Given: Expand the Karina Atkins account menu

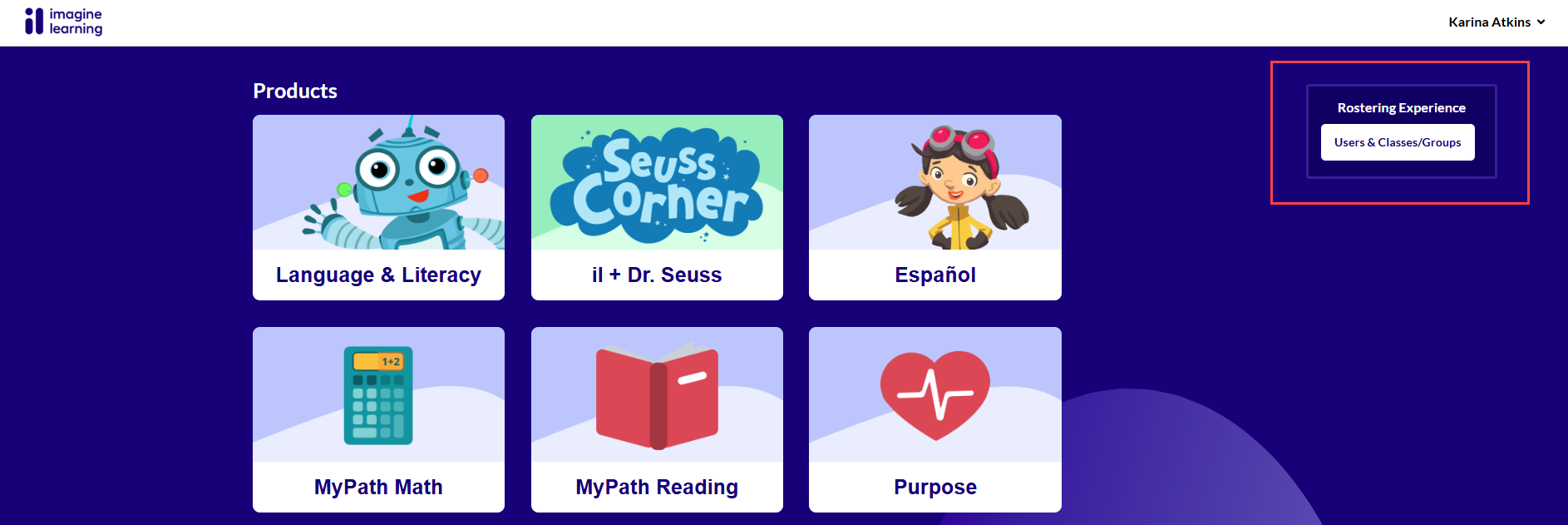Looking at the screenshot, I should point(1496,22).
